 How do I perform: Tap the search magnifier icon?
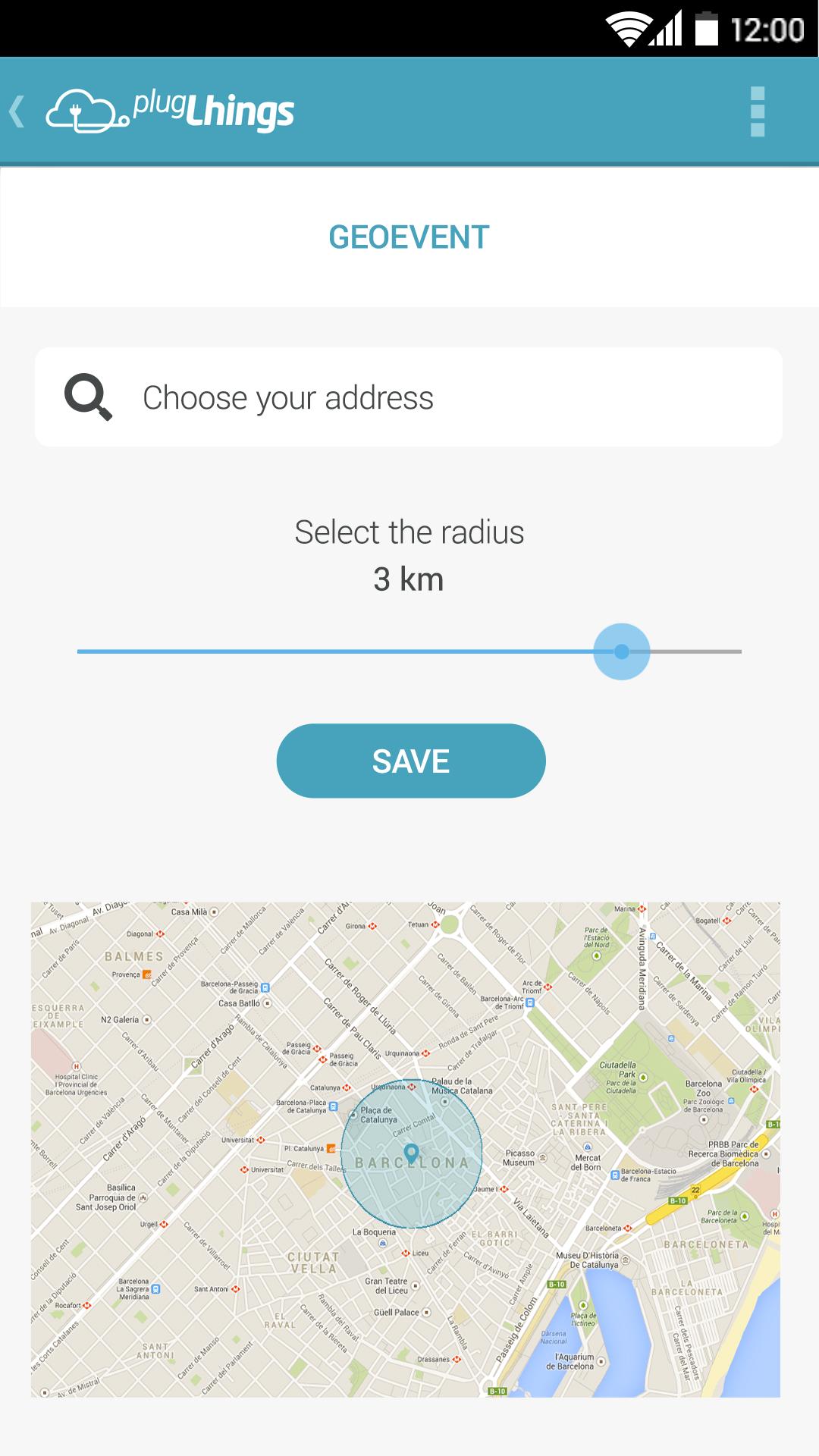(x=89, y=397)
